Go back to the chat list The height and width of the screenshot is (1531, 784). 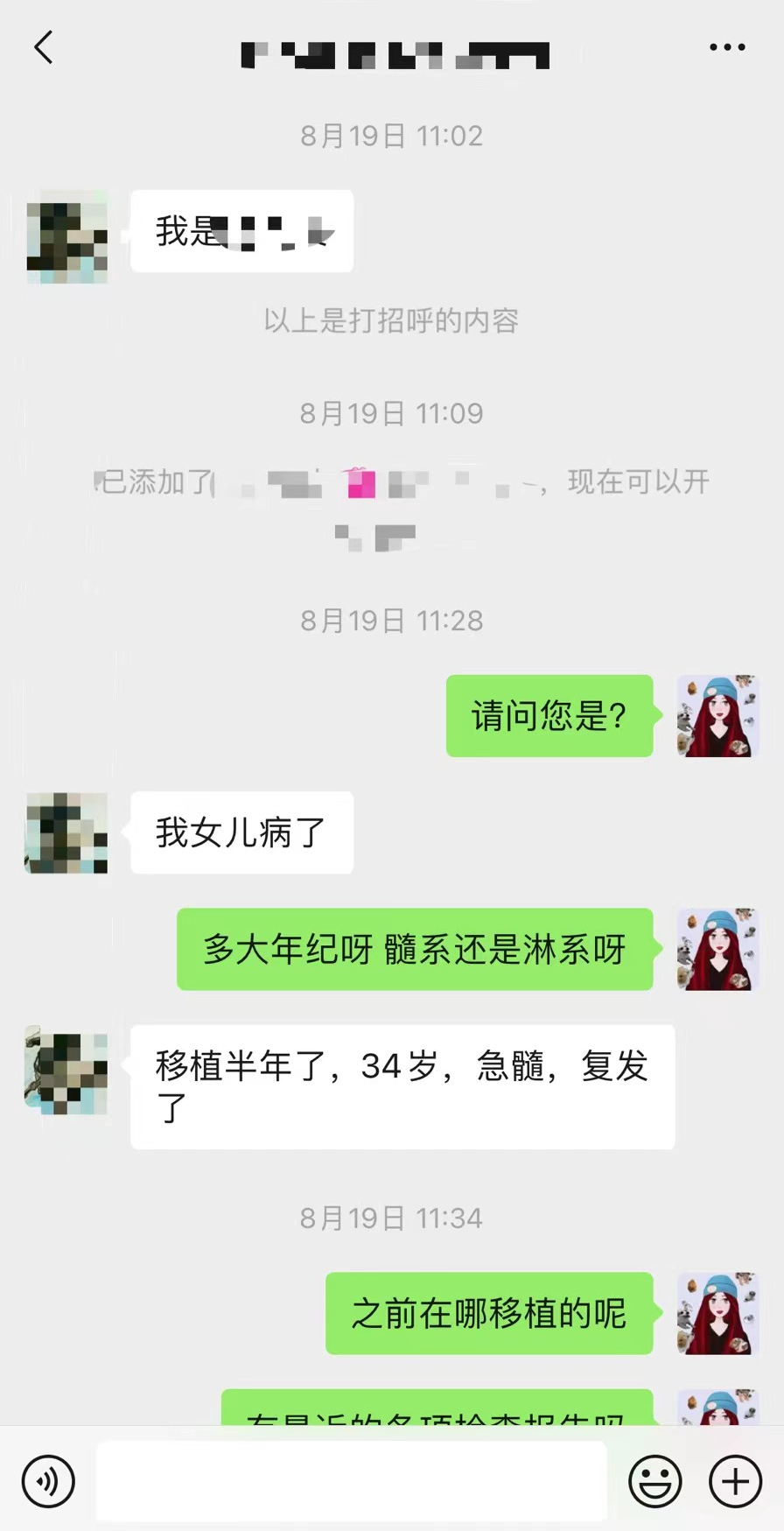click(44, 47)
